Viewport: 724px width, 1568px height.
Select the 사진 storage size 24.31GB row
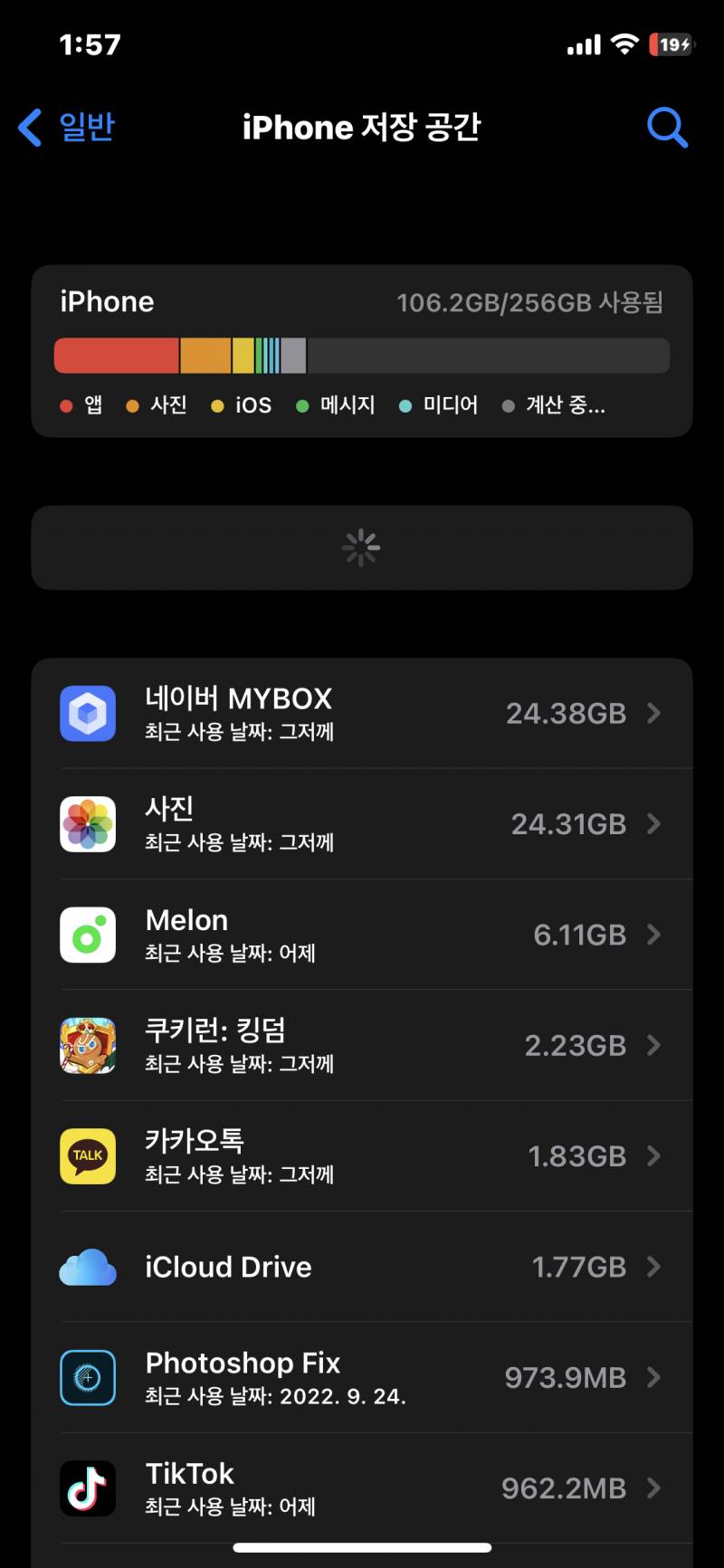tap(362, 823)
